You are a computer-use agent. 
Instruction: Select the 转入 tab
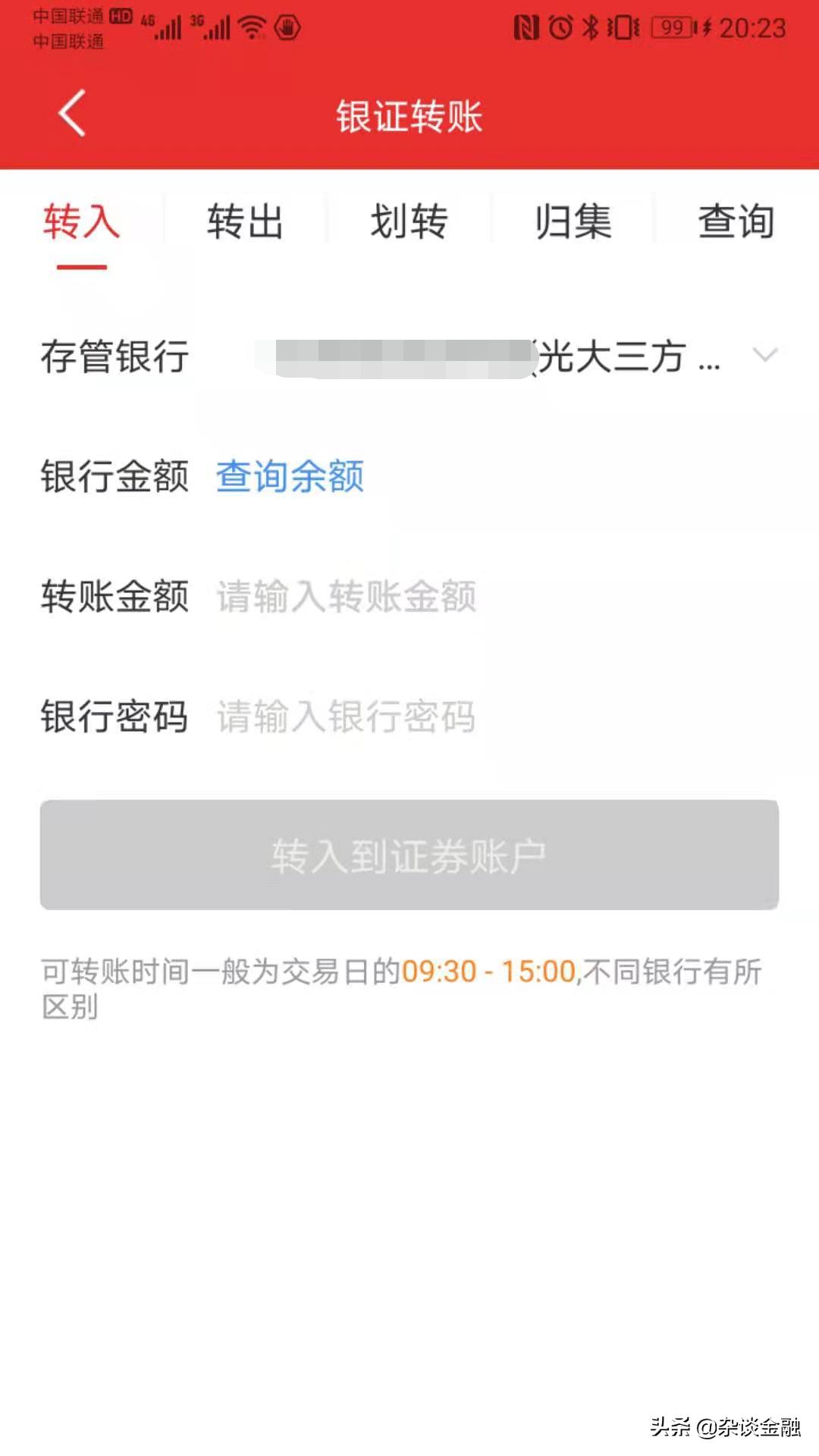pos(82,222)
